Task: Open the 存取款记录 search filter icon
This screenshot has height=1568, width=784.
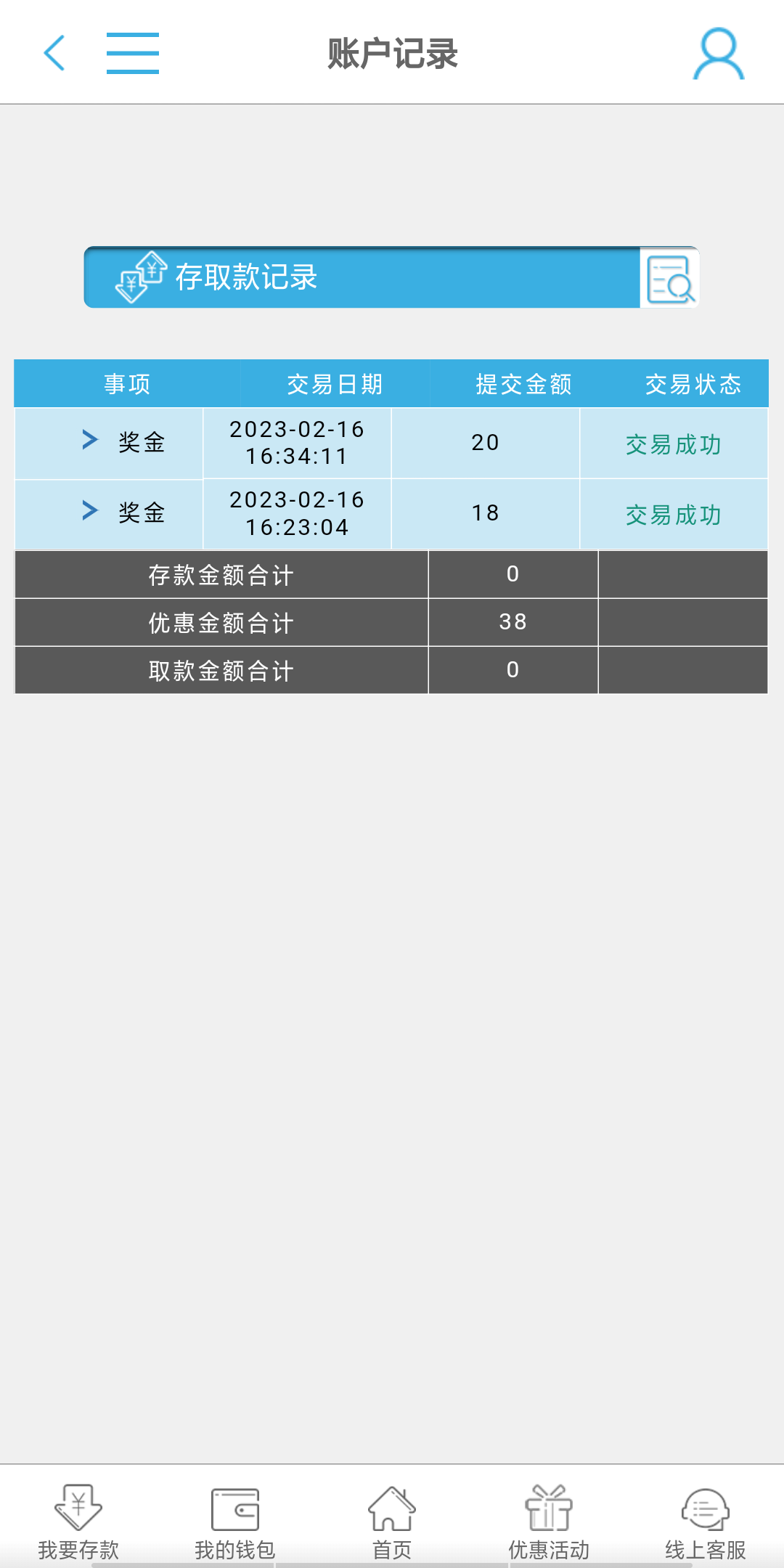Action: tap(669, 278)
